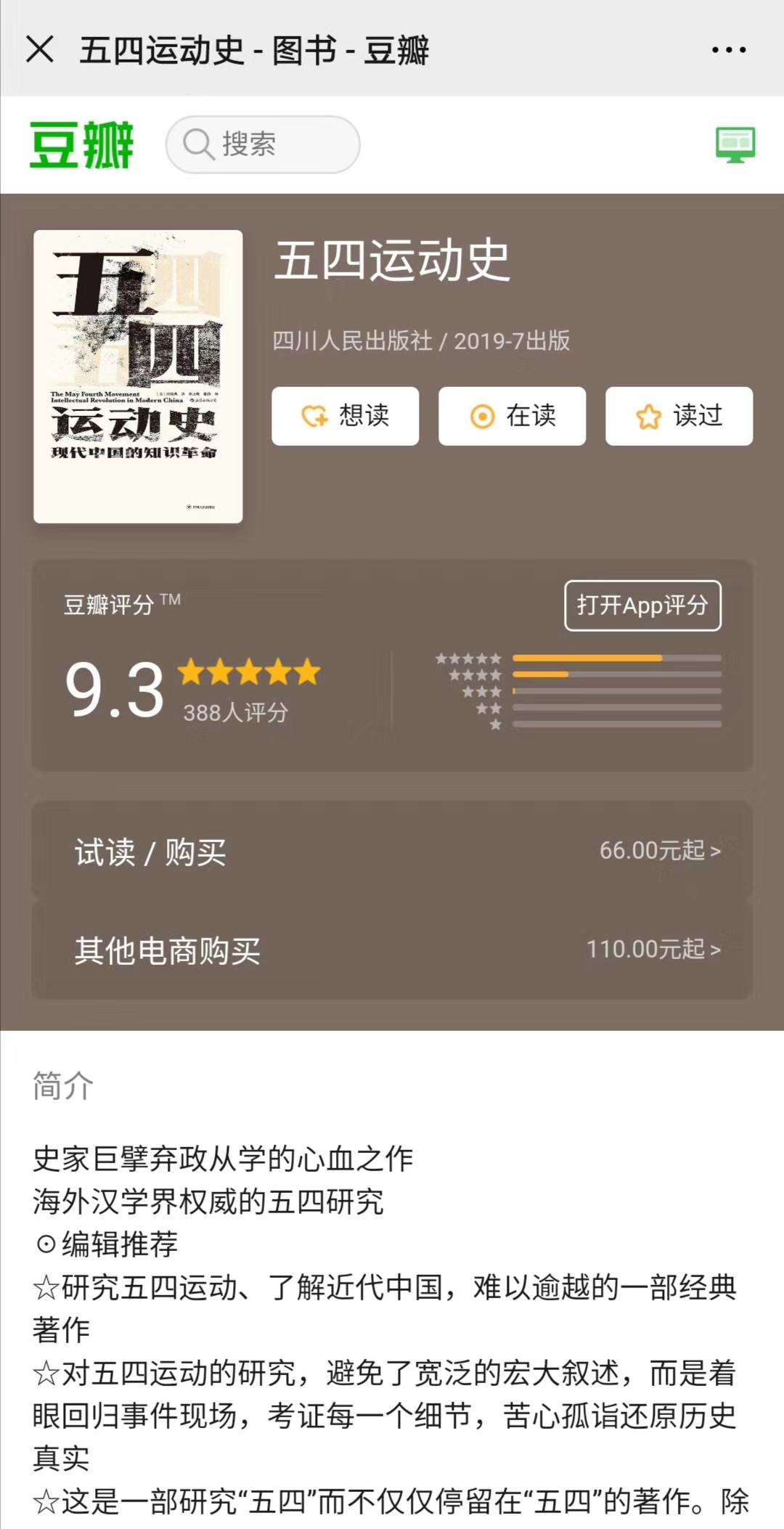The height and width of the screenshot is (1529, 784).
Task: Tap the Douban logo to go home
Action: pos(81,144)
